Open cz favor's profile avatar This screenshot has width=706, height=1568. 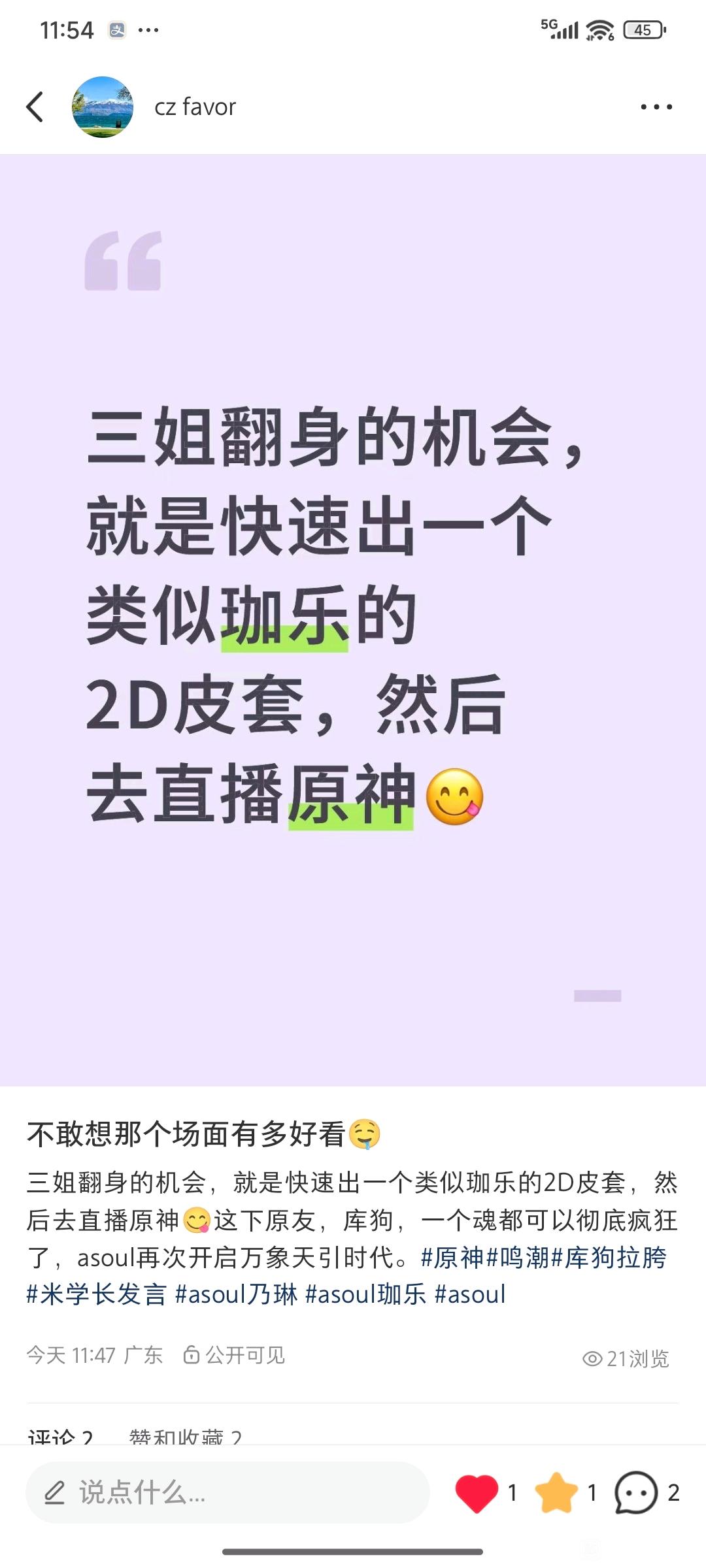pos(103,107)
